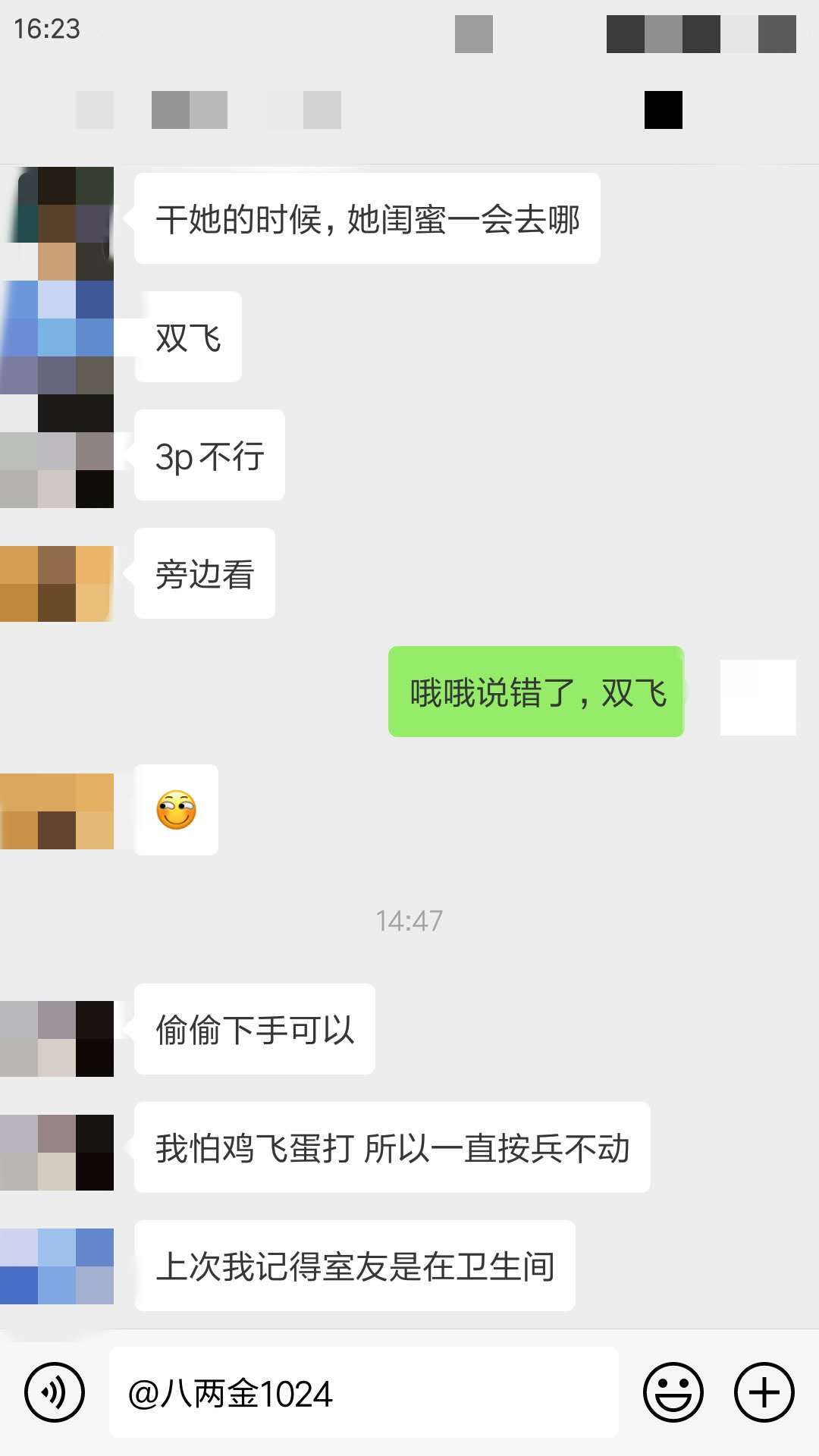Image resolution: width=819 pixels, height=1456 pixels.
Task: Tap the avatar beside the 旁边看 message
Action: pos(57,580)
